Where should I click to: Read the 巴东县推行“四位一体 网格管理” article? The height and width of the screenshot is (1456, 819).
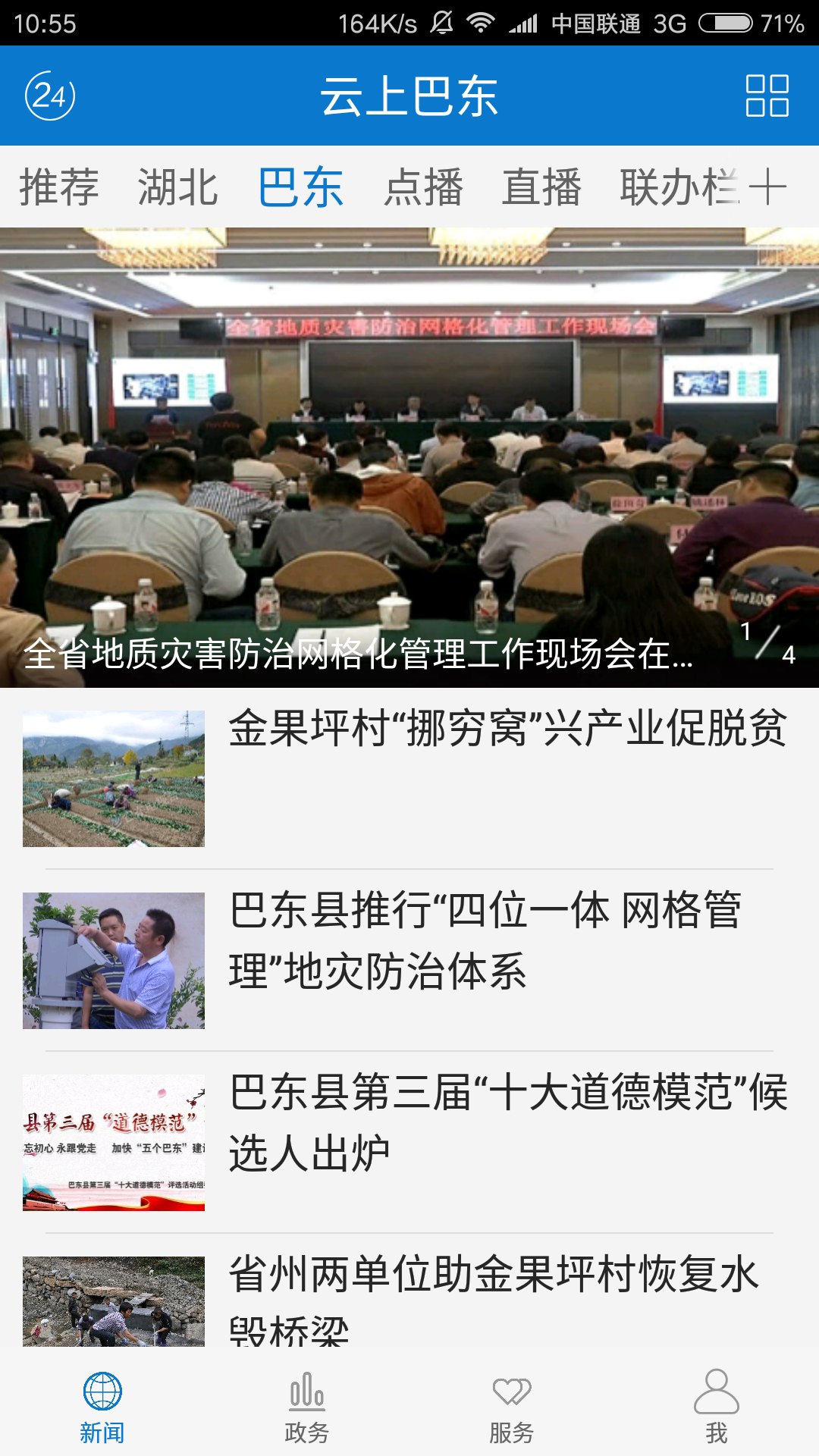pyautogui.click(x=485, y=940)
